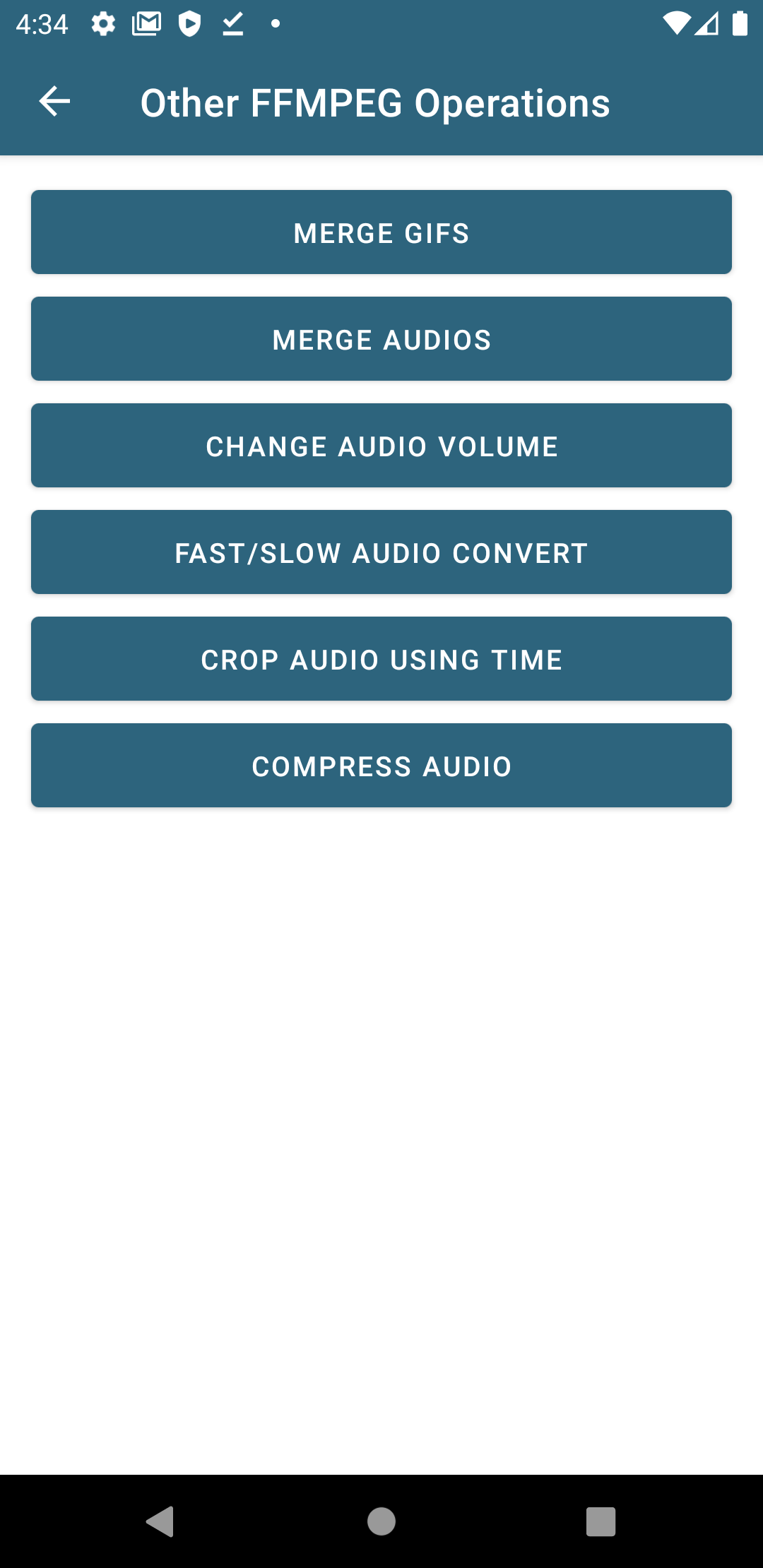The height and width of the screenshot is (1568, 763).
Task: Tap Crop Audio Using Time
Action: [381, 659]
